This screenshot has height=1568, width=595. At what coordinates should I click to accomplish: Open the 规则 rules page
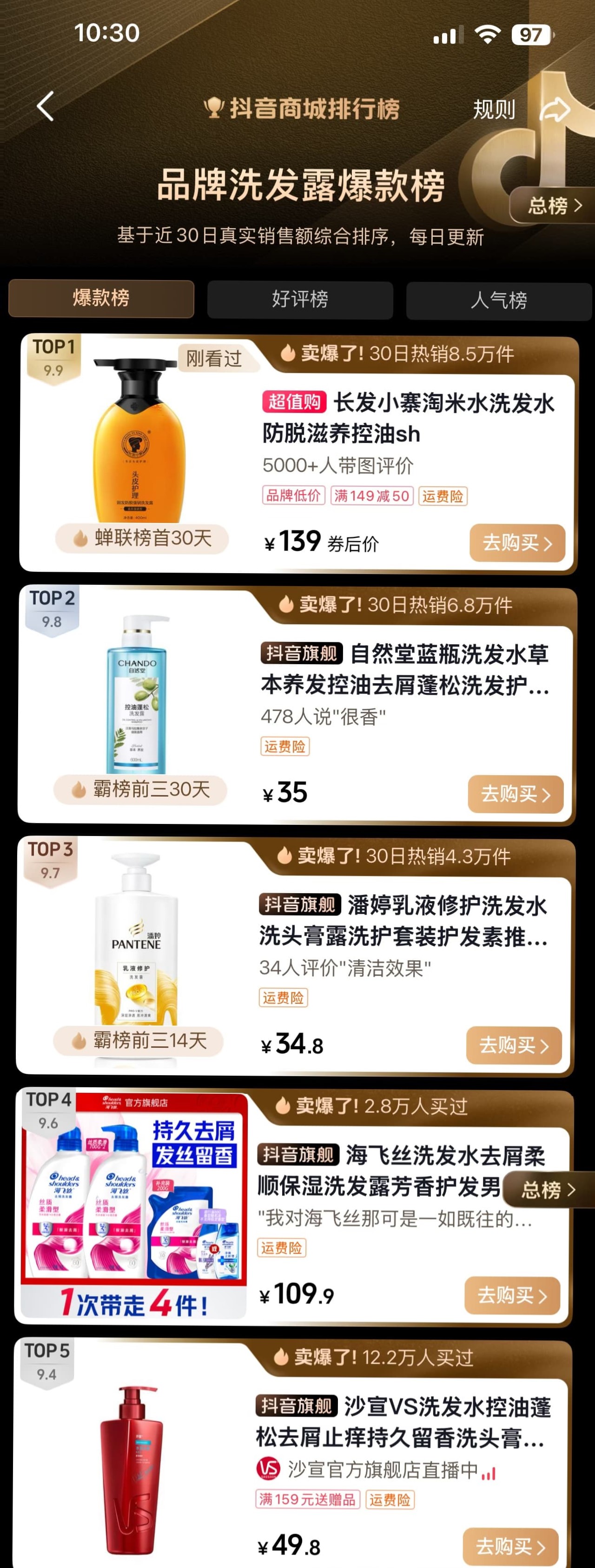point(494,110)
